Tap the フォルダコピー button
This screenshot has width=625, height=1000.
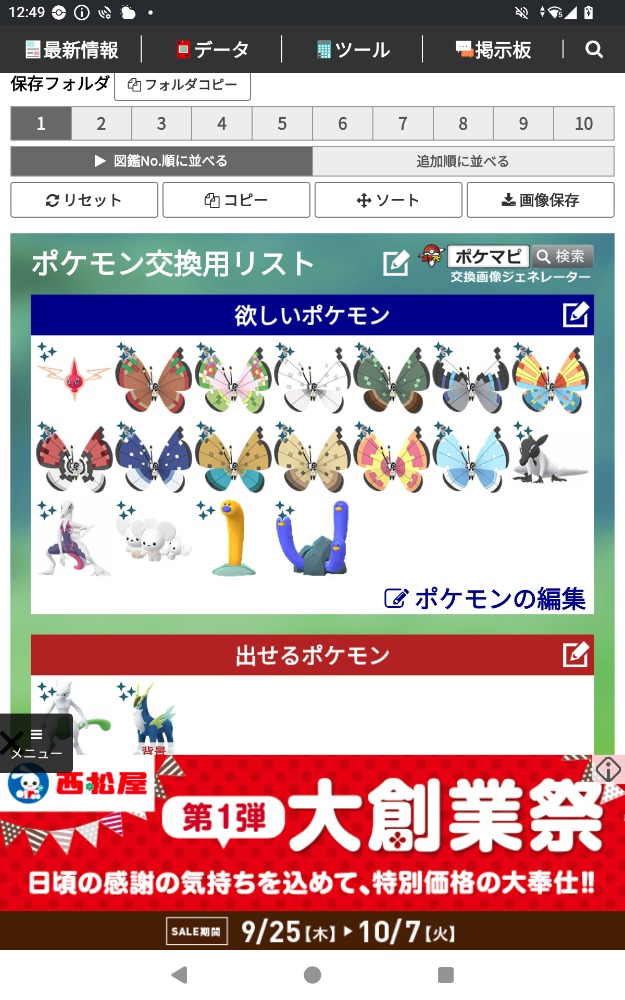tap(182, 85)
